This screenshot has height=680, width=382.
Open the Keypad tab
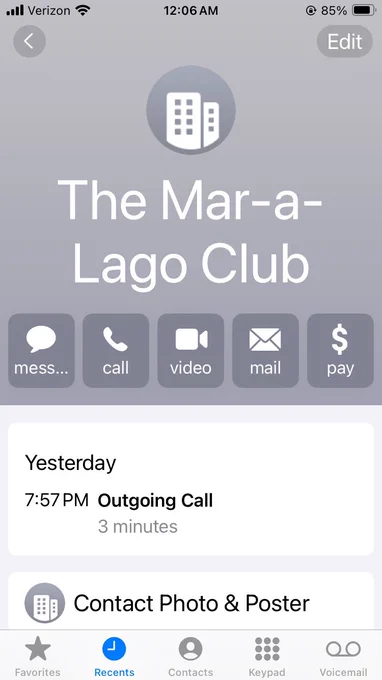tap(267, 656)
